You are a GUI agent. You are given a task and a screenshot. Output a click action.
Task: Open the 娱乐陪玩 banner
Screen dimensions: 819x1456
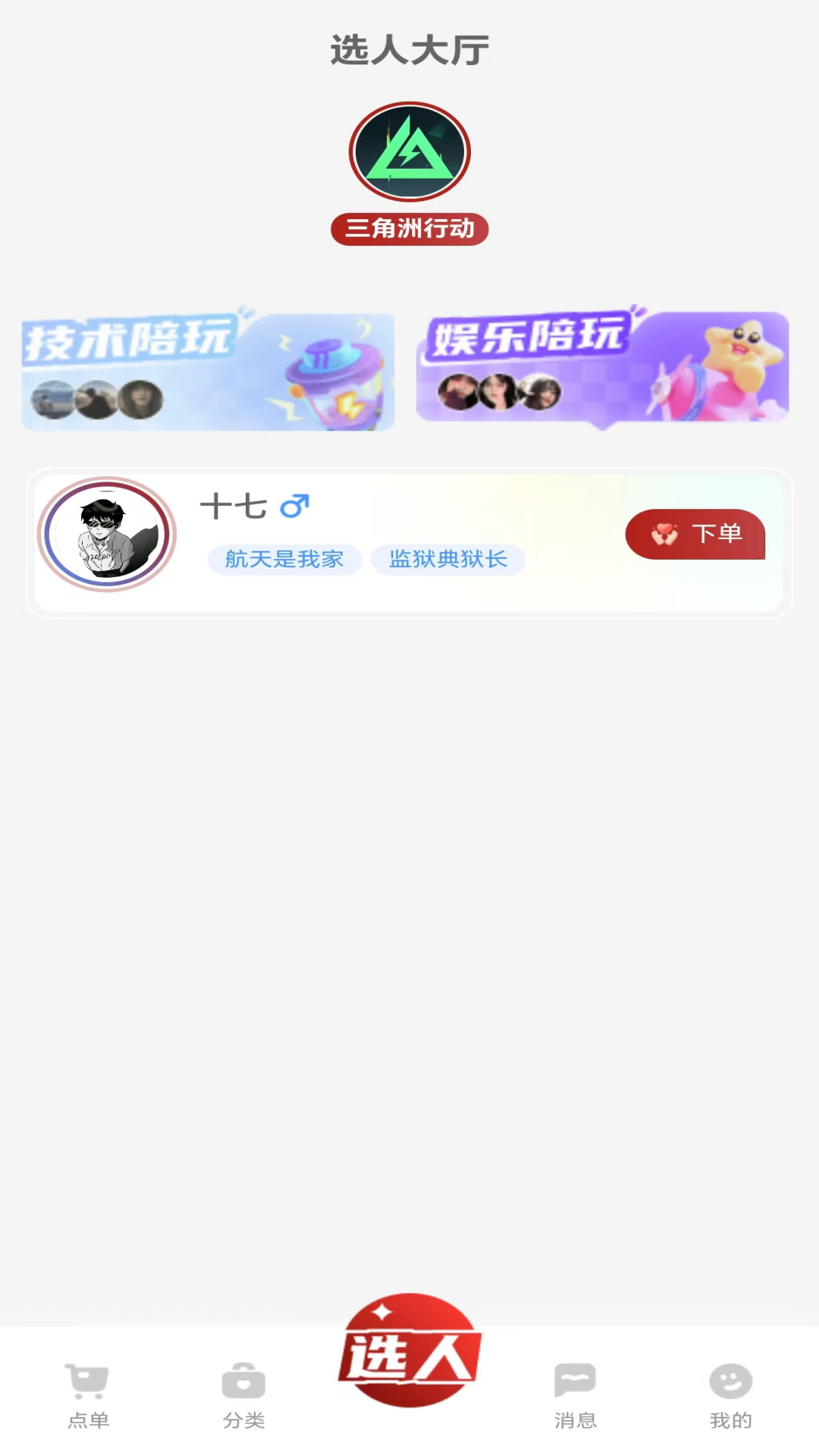602,367
